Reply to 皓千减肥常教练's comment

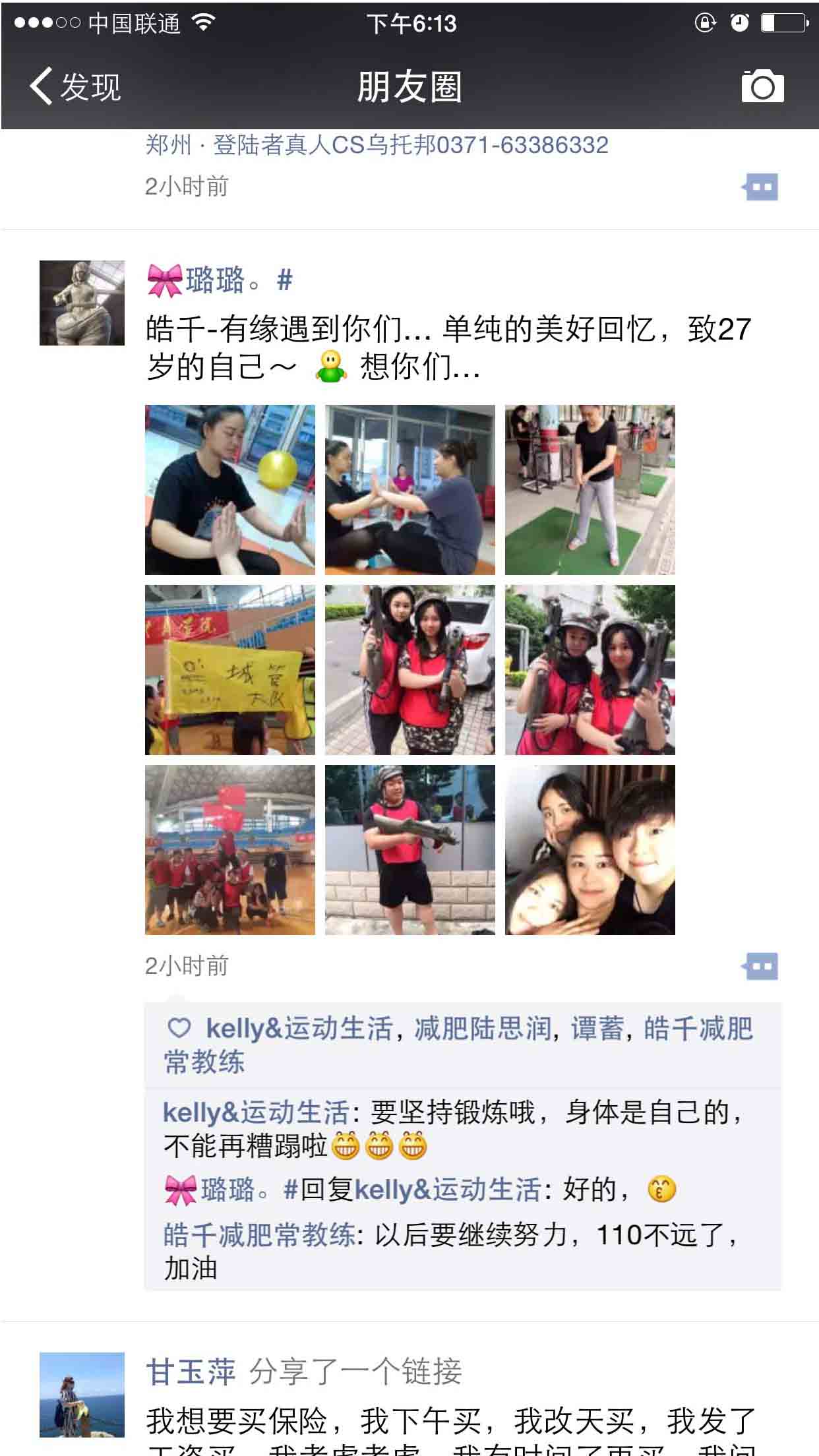[462, 1251]
